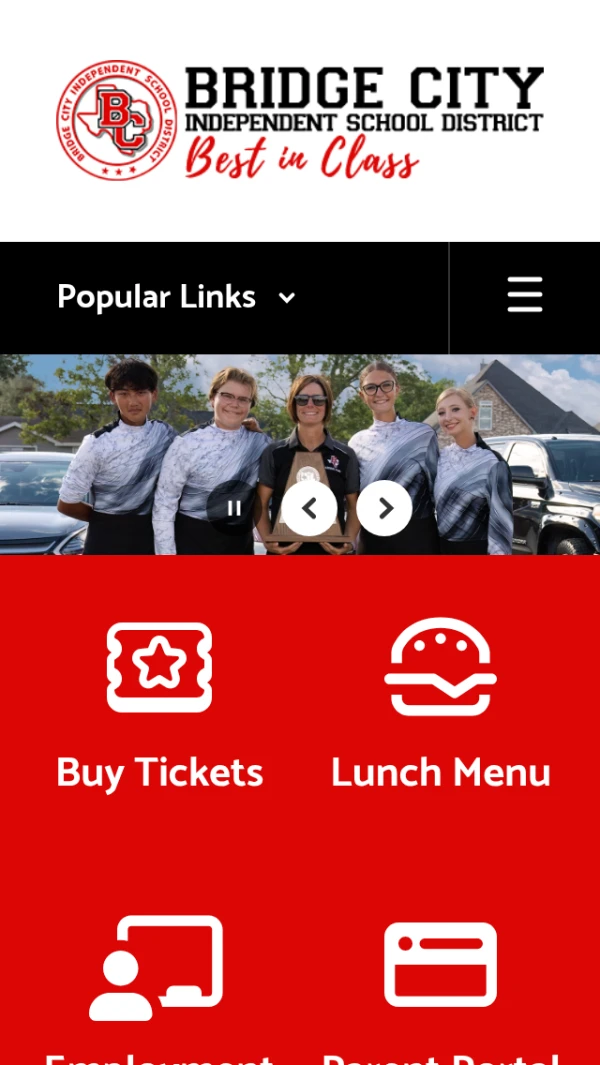
Task: Open the hamburger menu
Action: coord(525,295)
